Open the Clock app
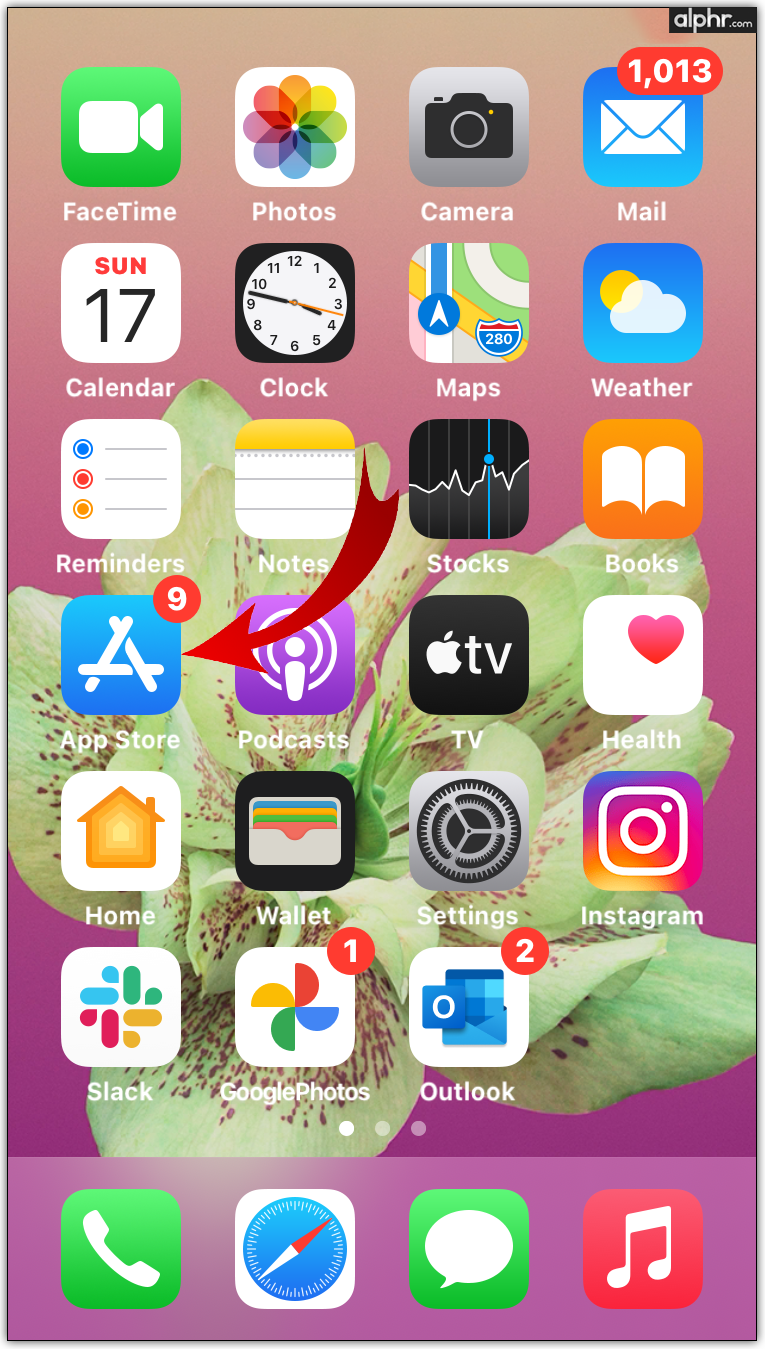 pos(295,303)
